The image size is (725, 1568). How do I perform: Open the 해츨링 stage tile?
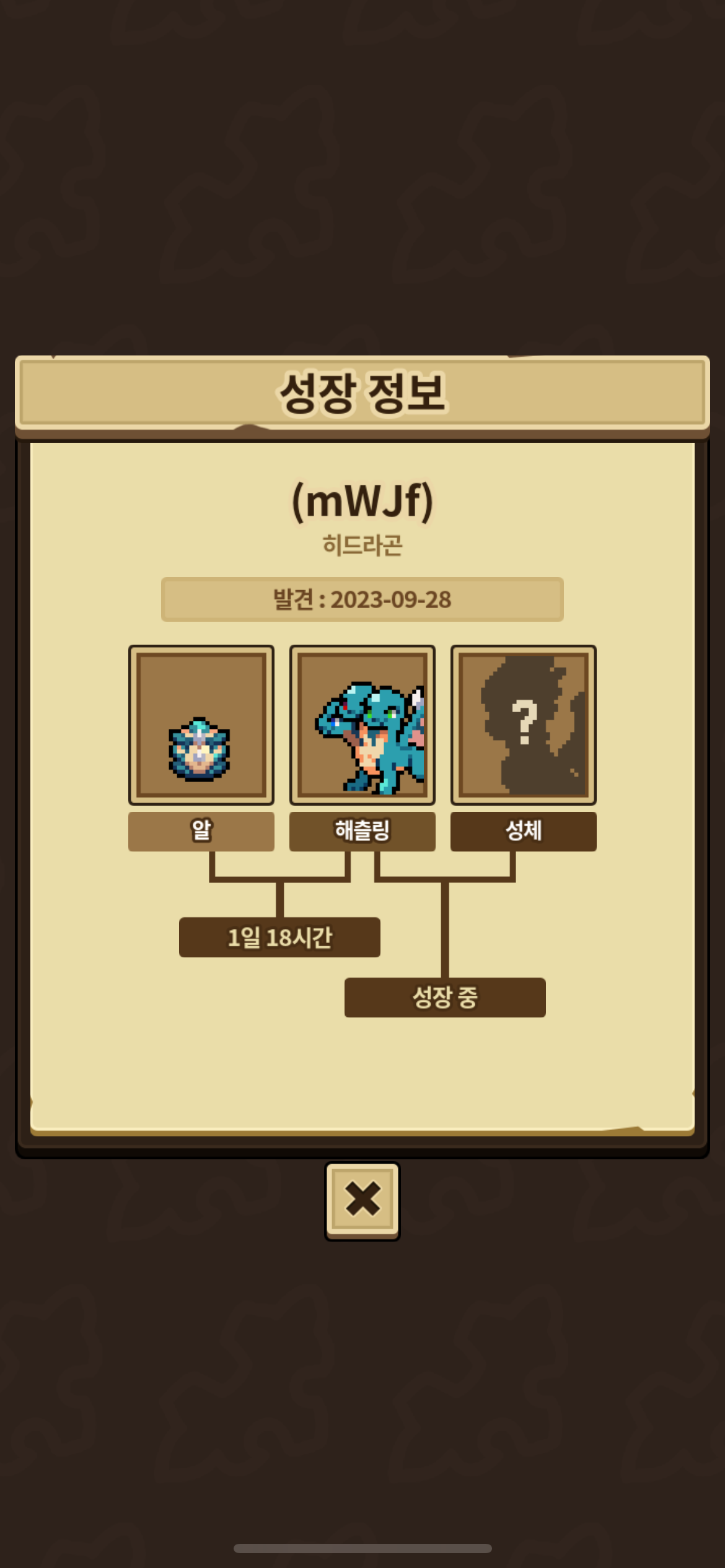point(362,725)
